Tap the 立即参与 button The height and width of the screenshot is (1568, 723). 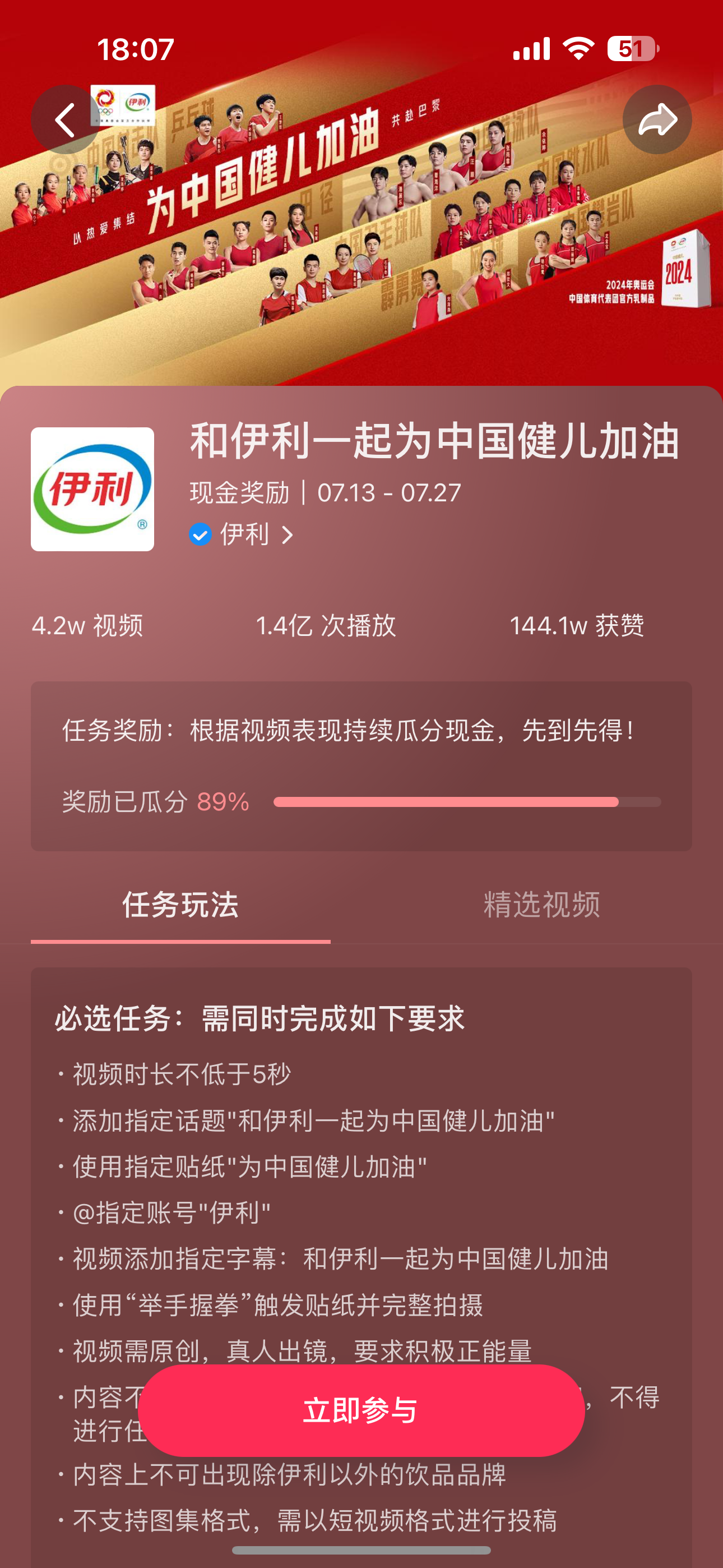tap(361, 1410)
